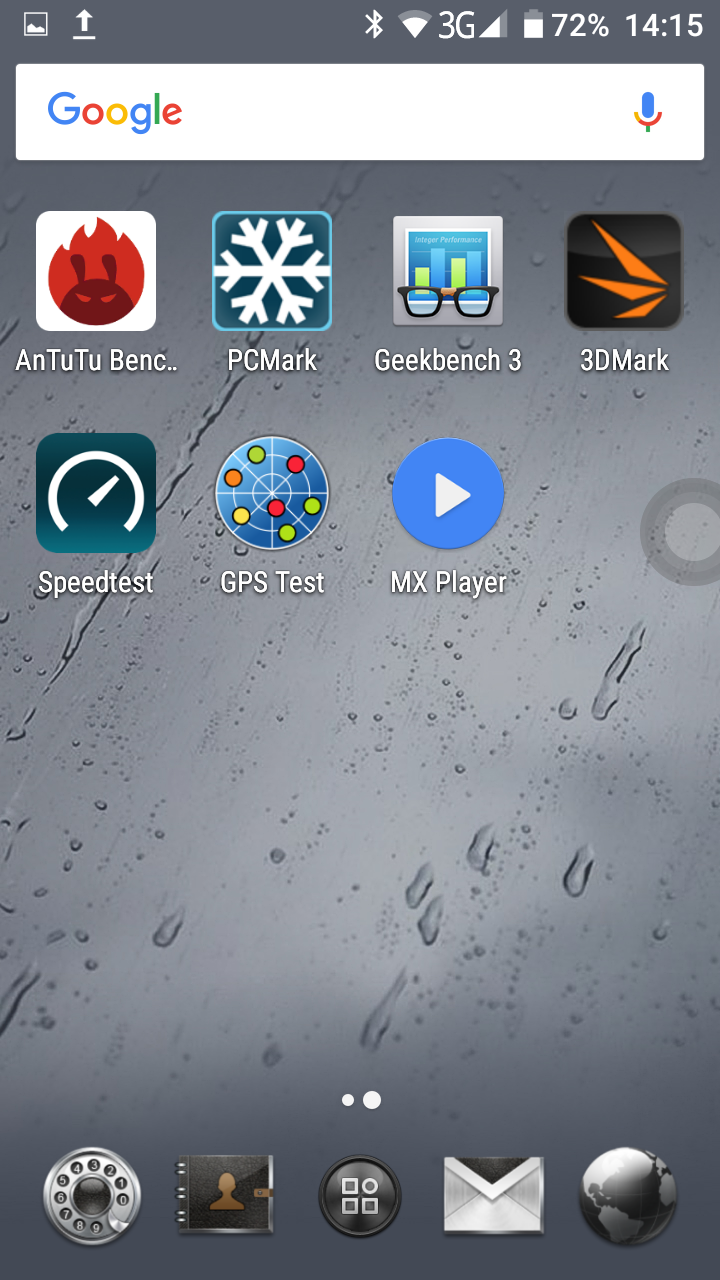
Task: Open the app drawer
Action: click(360, 1196)
